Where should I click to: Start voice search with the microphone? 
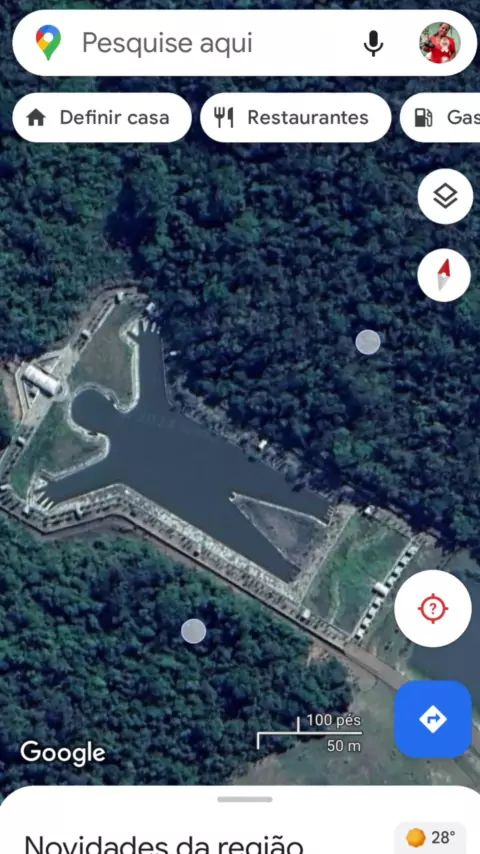373,43
